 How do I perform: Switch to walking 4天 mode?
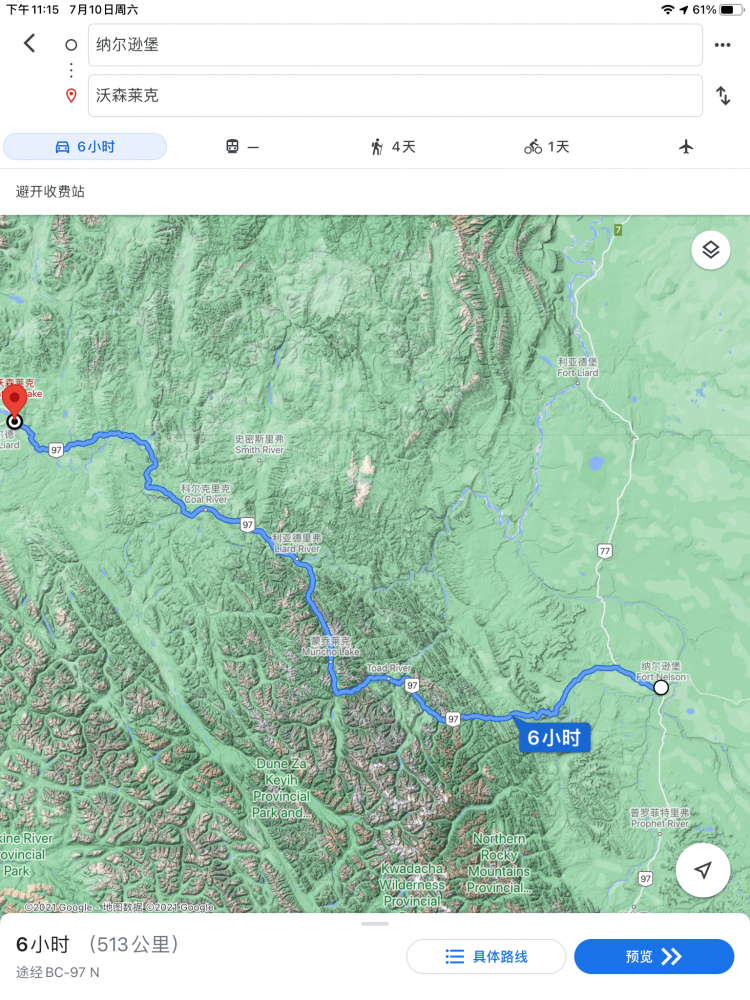pyautogui.click(x=392, y=147)
